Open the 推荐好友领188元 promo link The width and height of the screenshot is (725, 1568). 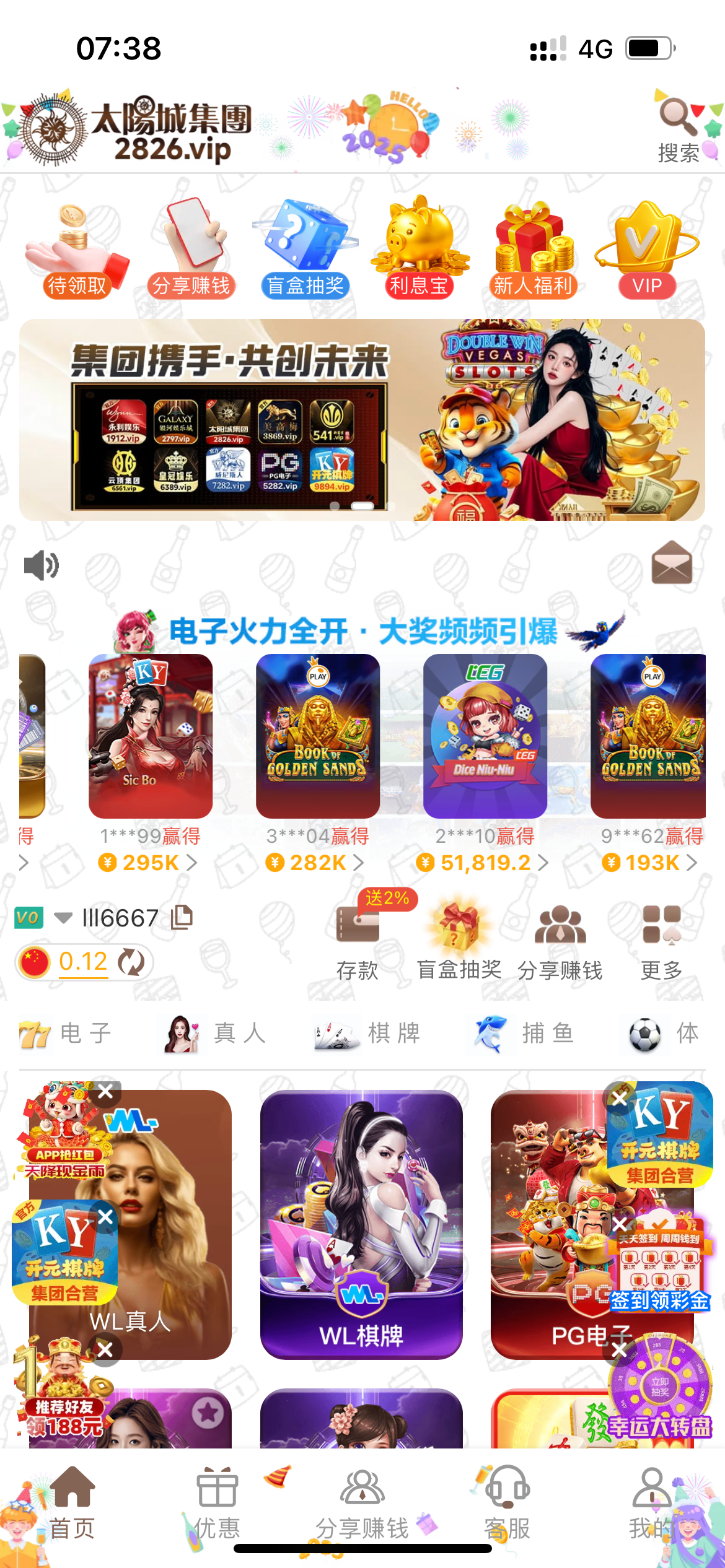[x=62, y=1411]
